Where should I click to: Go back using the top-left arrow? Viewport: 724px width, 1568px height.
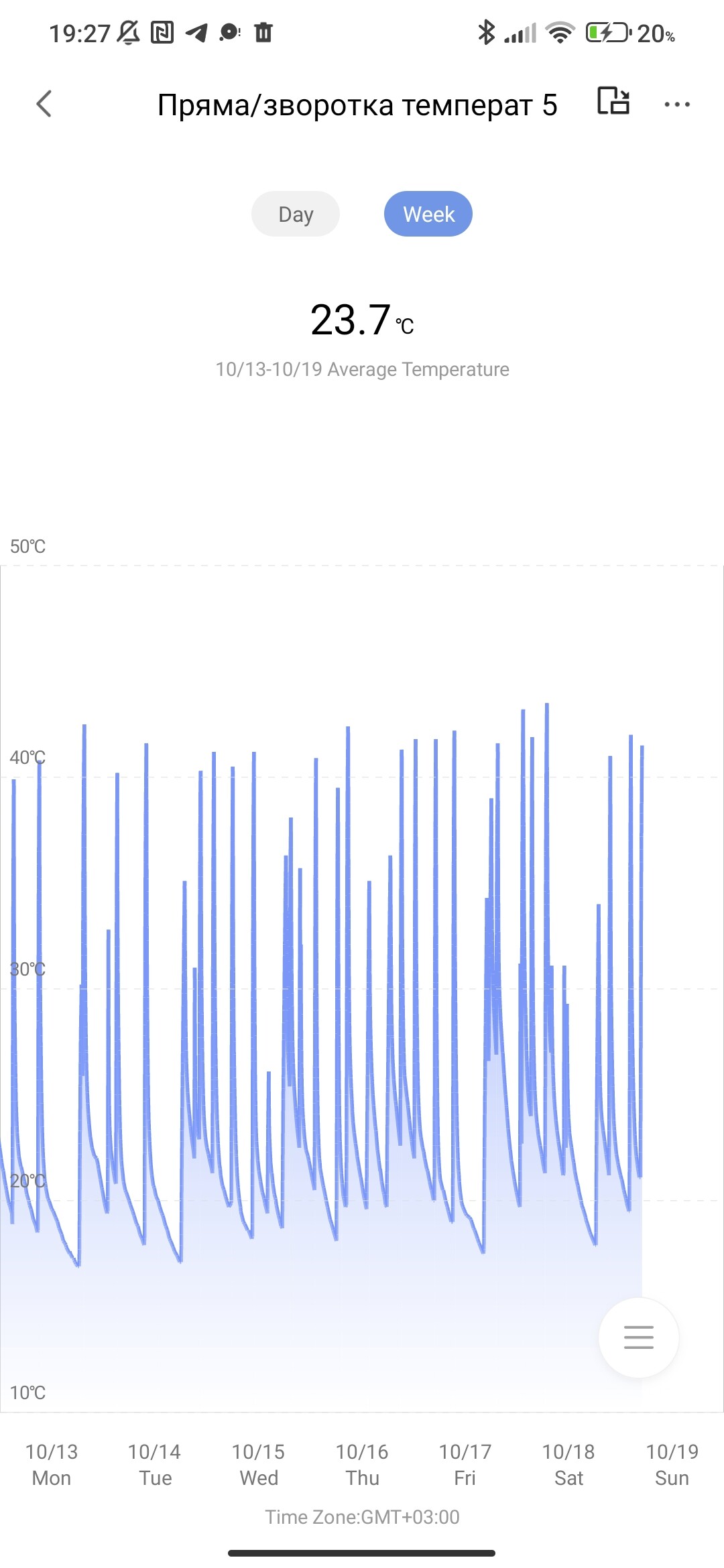click(x=44, y=104)
